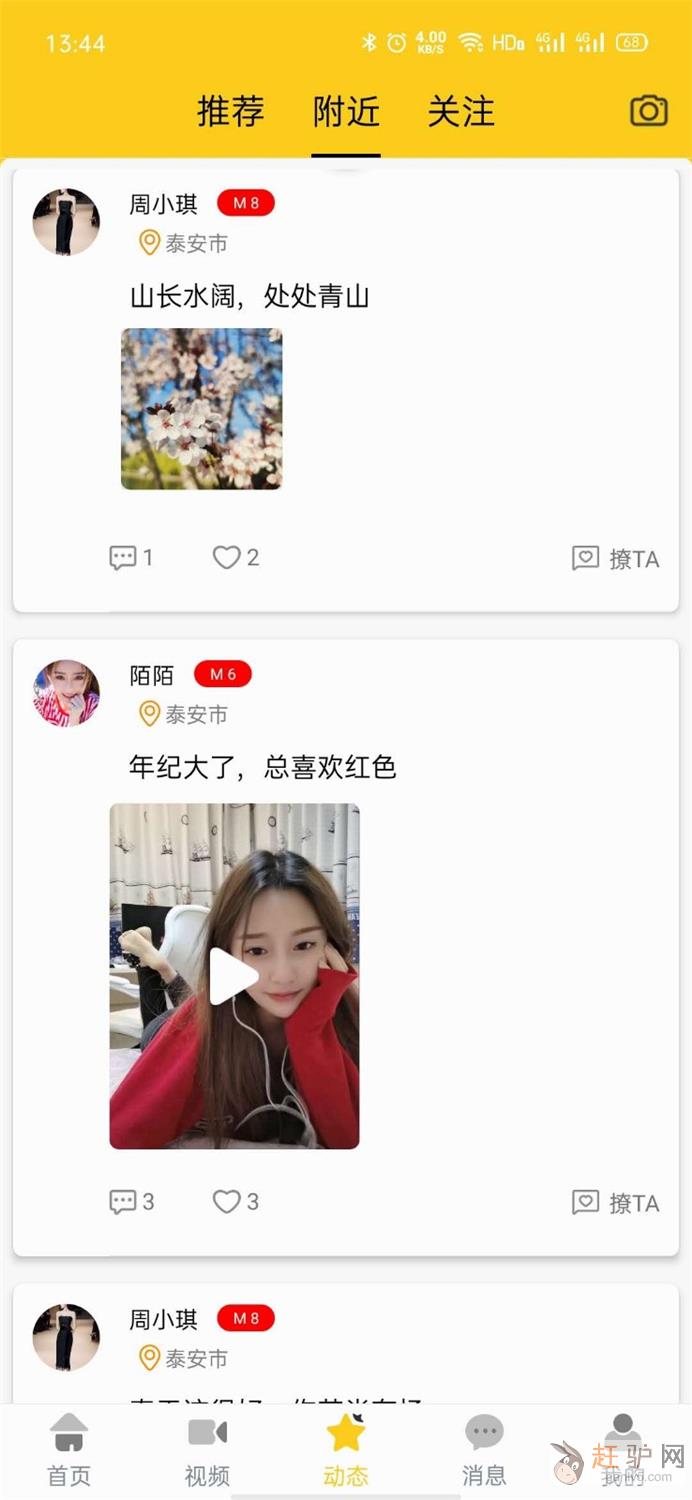Like 陌陌's post
Image resolution: width=692 pixels, height=1500 pixels.
[235, 1201]
